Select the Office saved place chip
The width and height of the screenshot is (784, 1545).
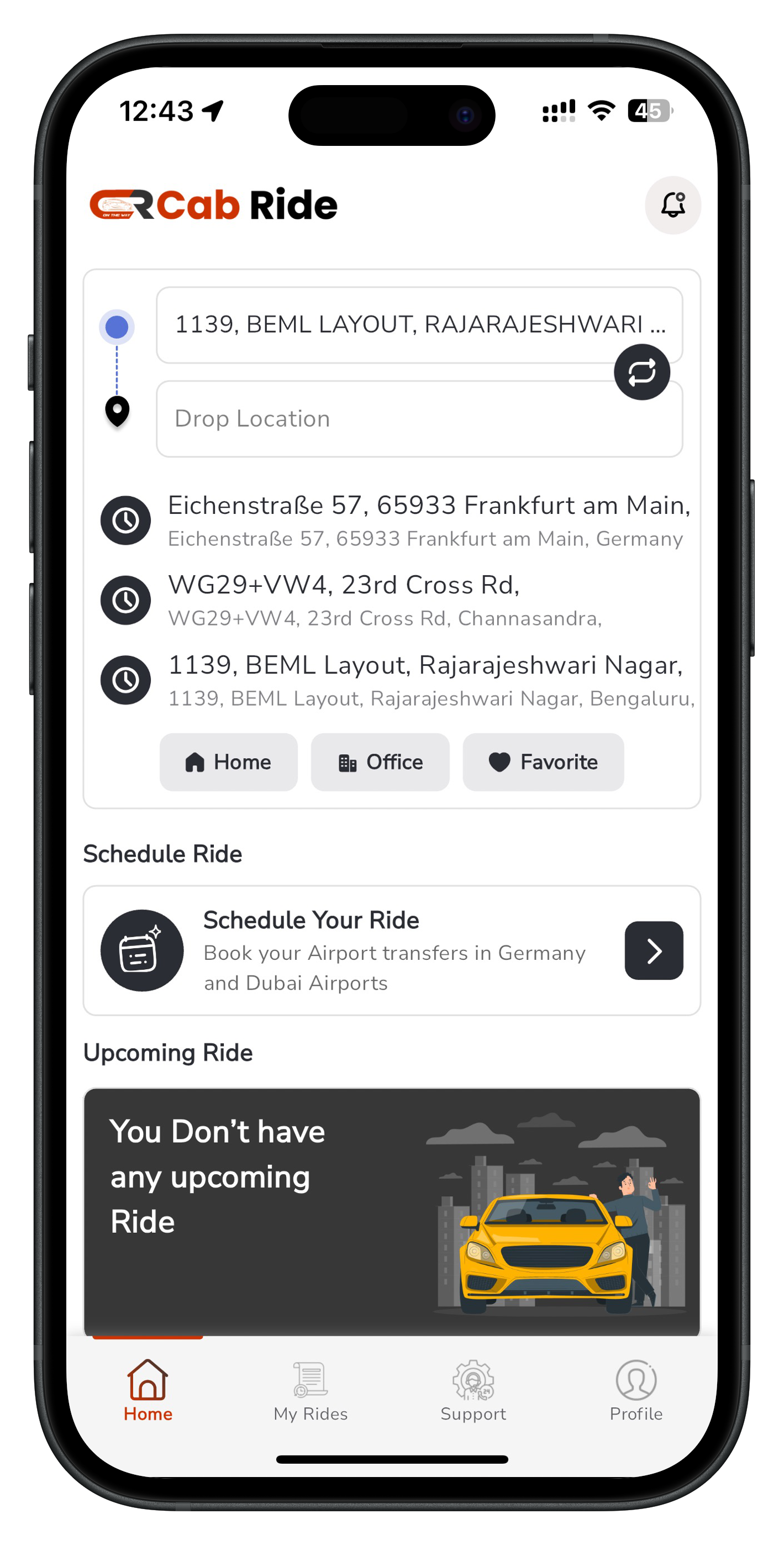pos(380,761)
